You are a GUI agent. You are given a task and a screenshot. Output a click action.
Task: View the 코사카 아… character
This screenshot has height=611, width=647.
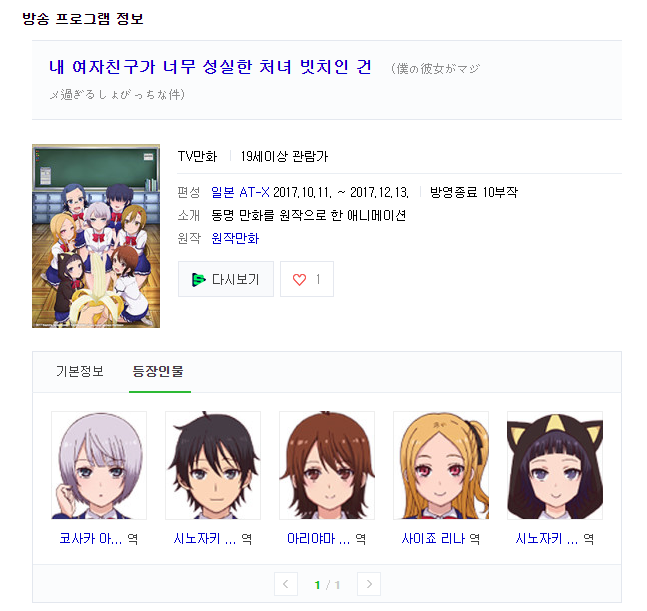click(x=98, y=466)
